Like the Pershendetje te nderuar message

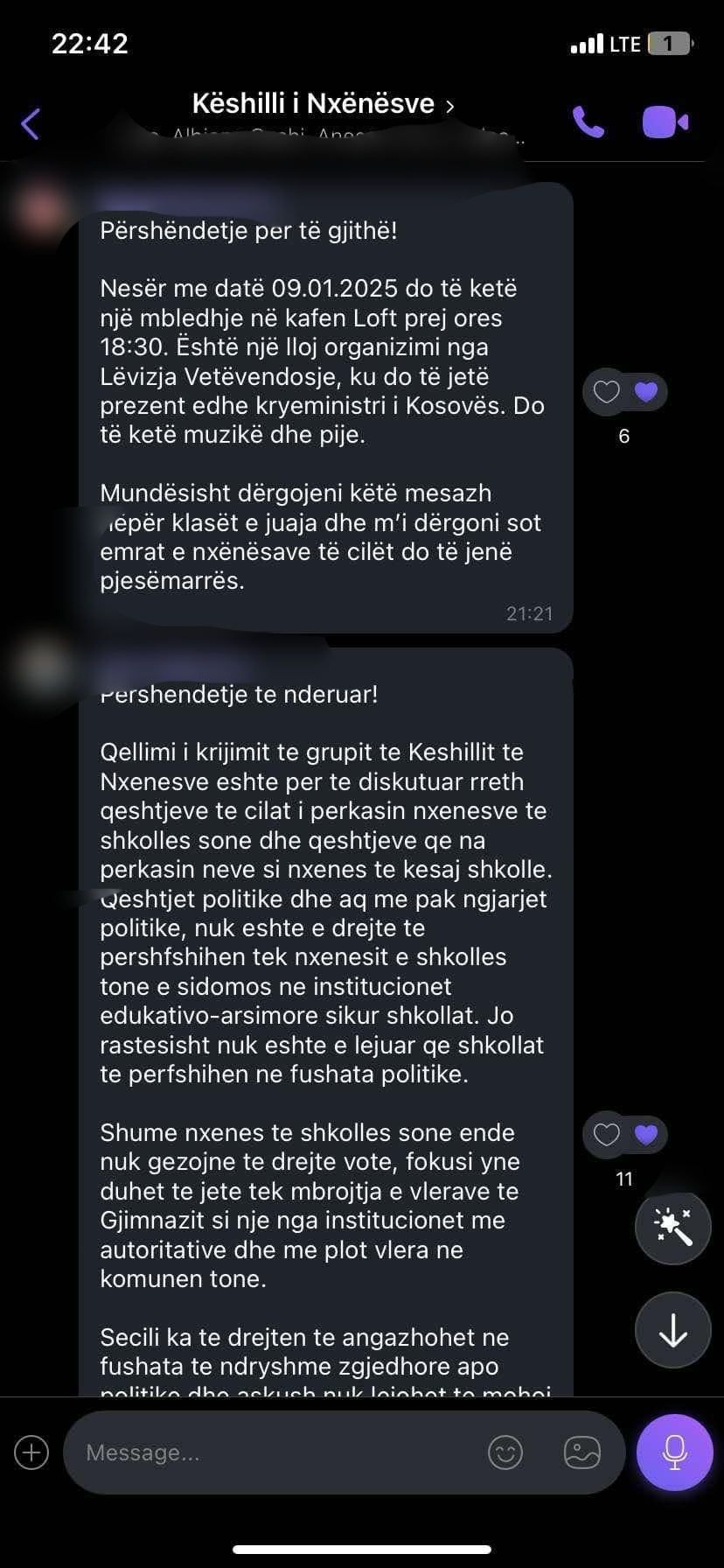point(607,1135)
